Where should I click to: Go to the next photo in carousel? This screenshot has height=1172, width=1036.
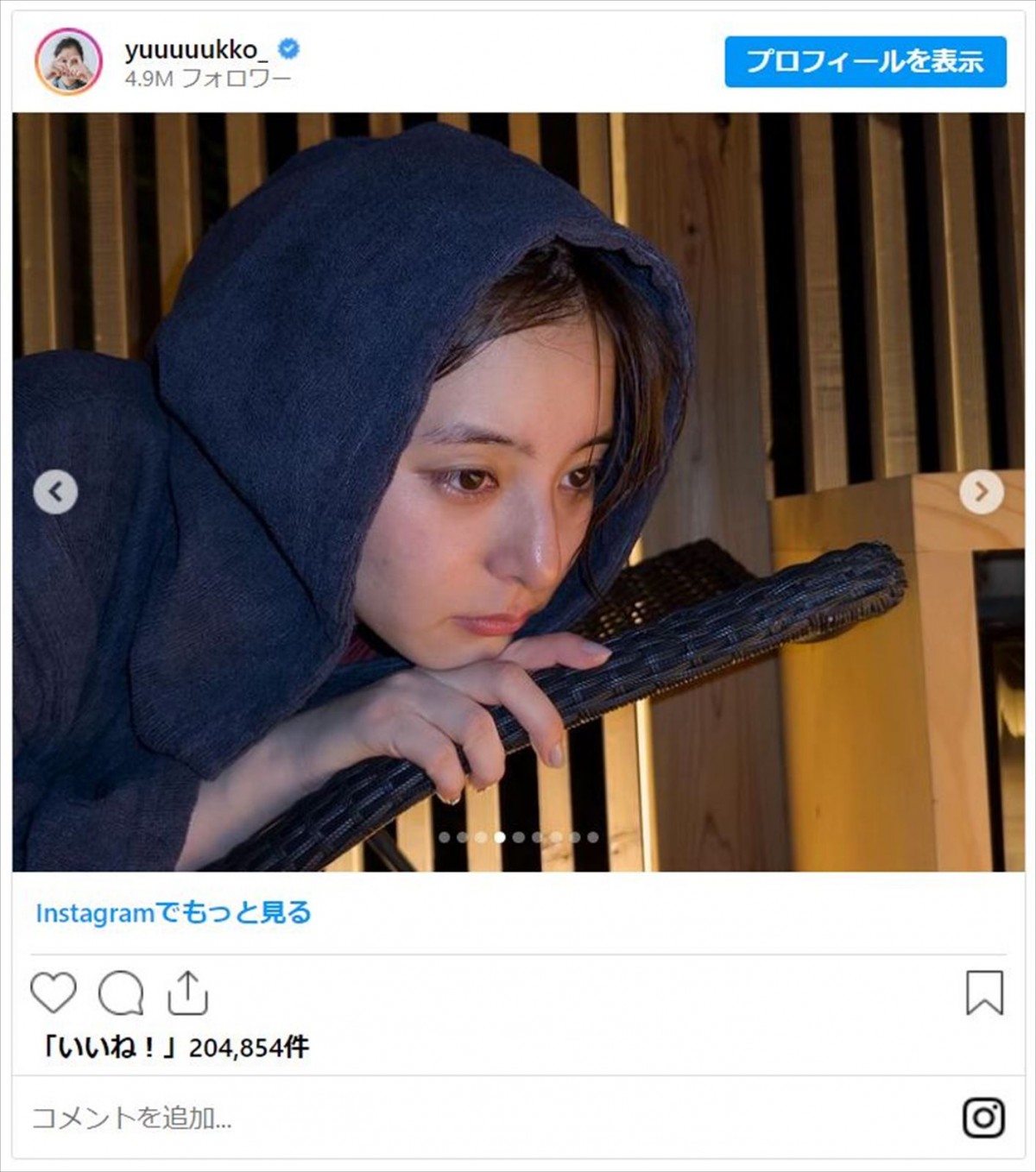coord(982,492)
